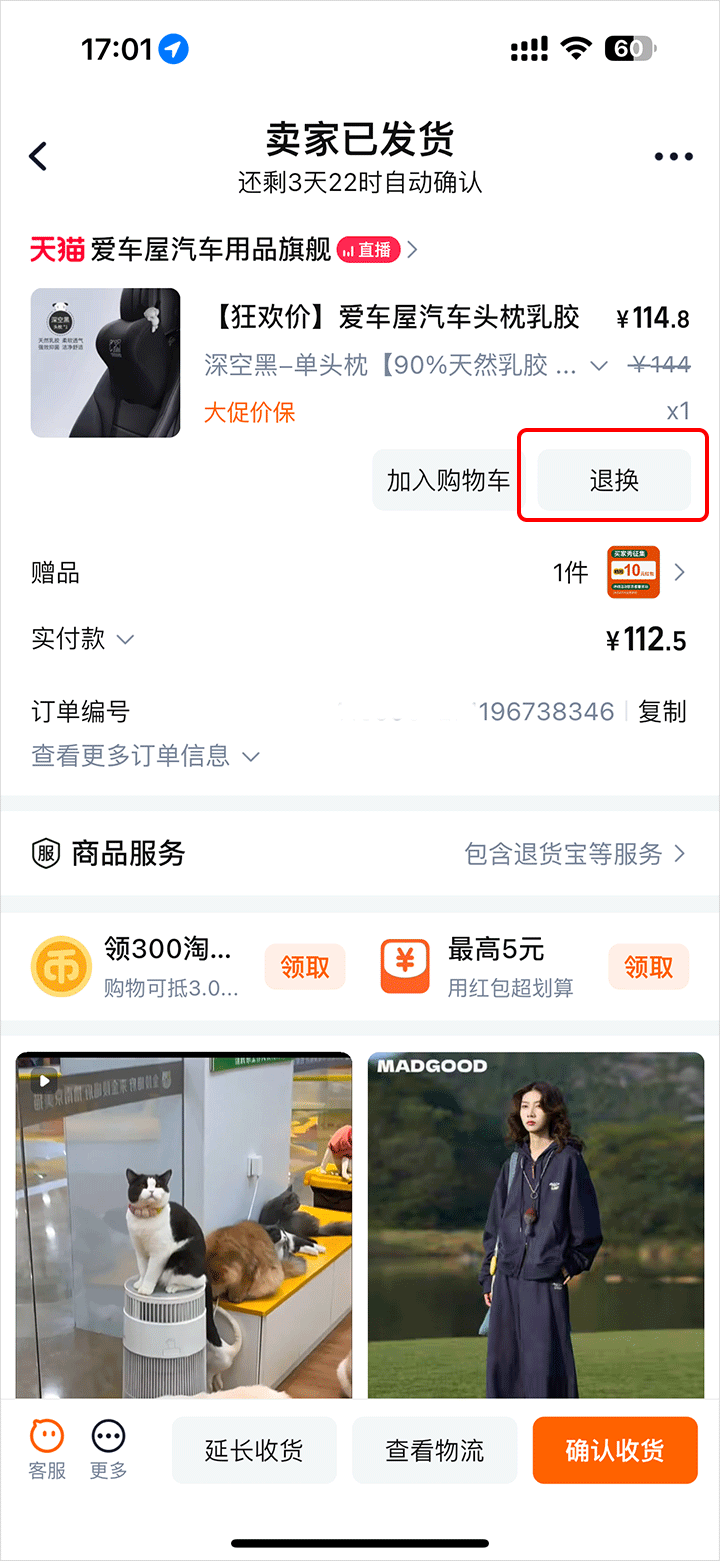Open the 爱车屋汽车用品旗舰 store page

[x=210, y=249]
